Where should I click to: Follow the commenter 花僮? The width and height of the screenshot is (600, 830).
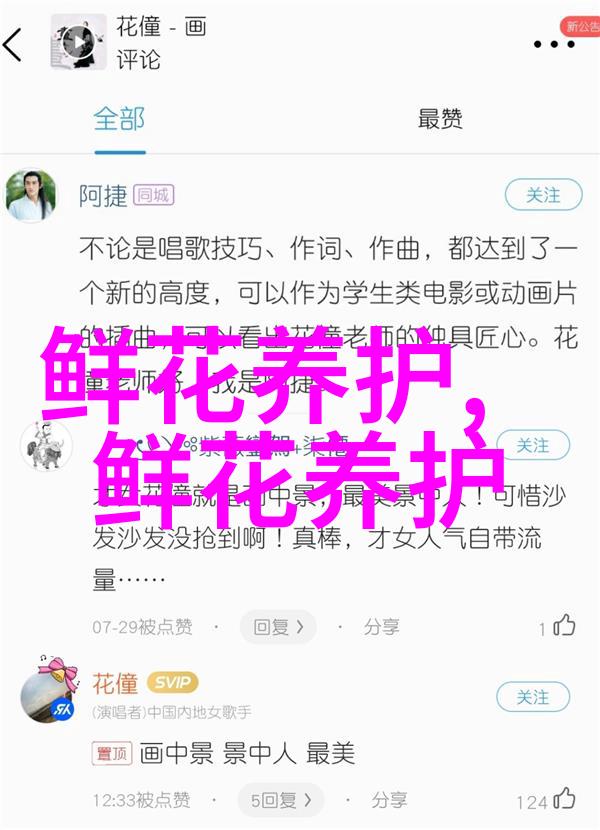(x=533, y=696)
